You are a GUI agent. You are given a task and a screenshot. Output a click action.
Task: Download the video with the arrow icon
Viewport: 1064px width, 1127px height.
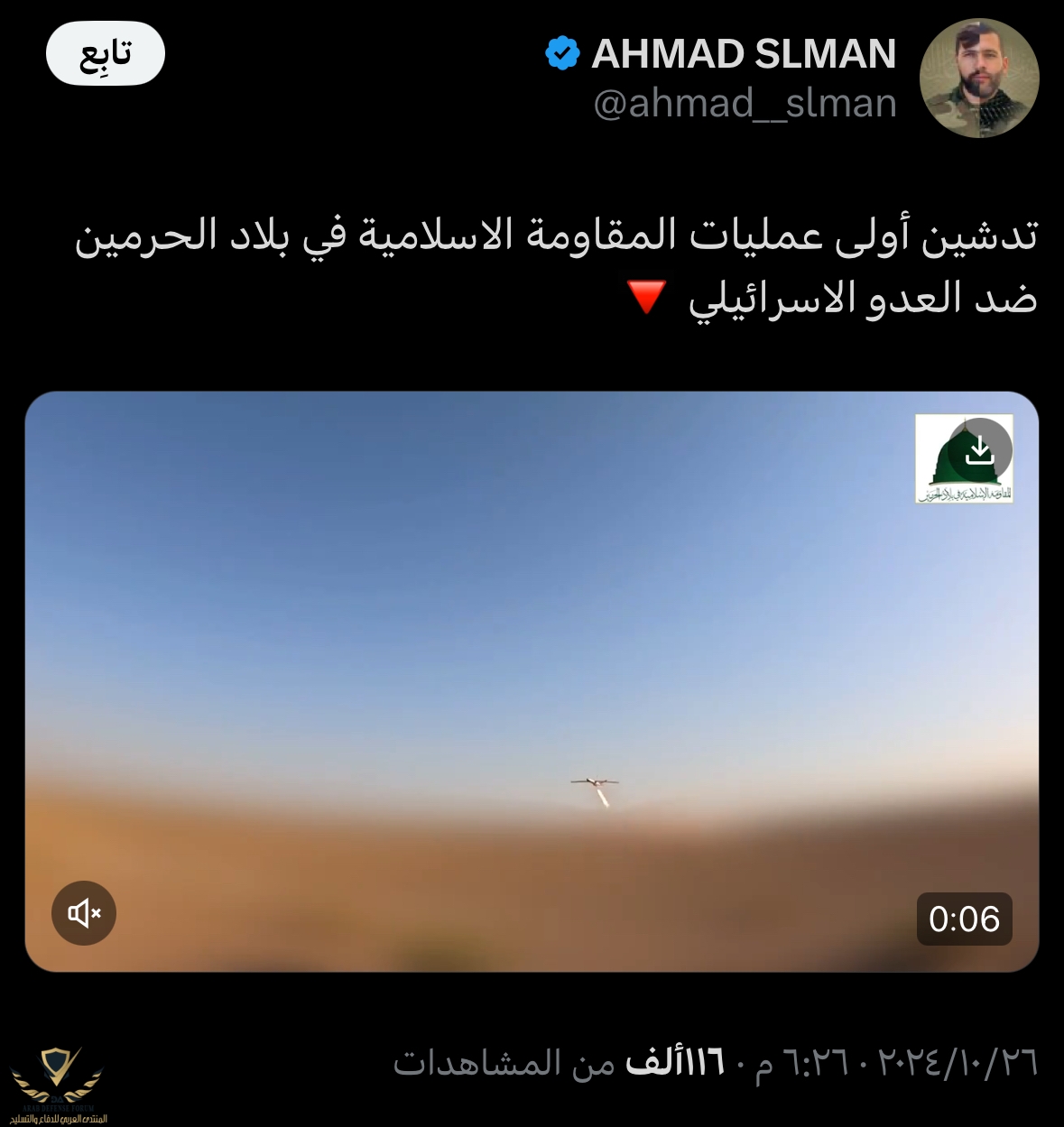click(x=979, y=450)
